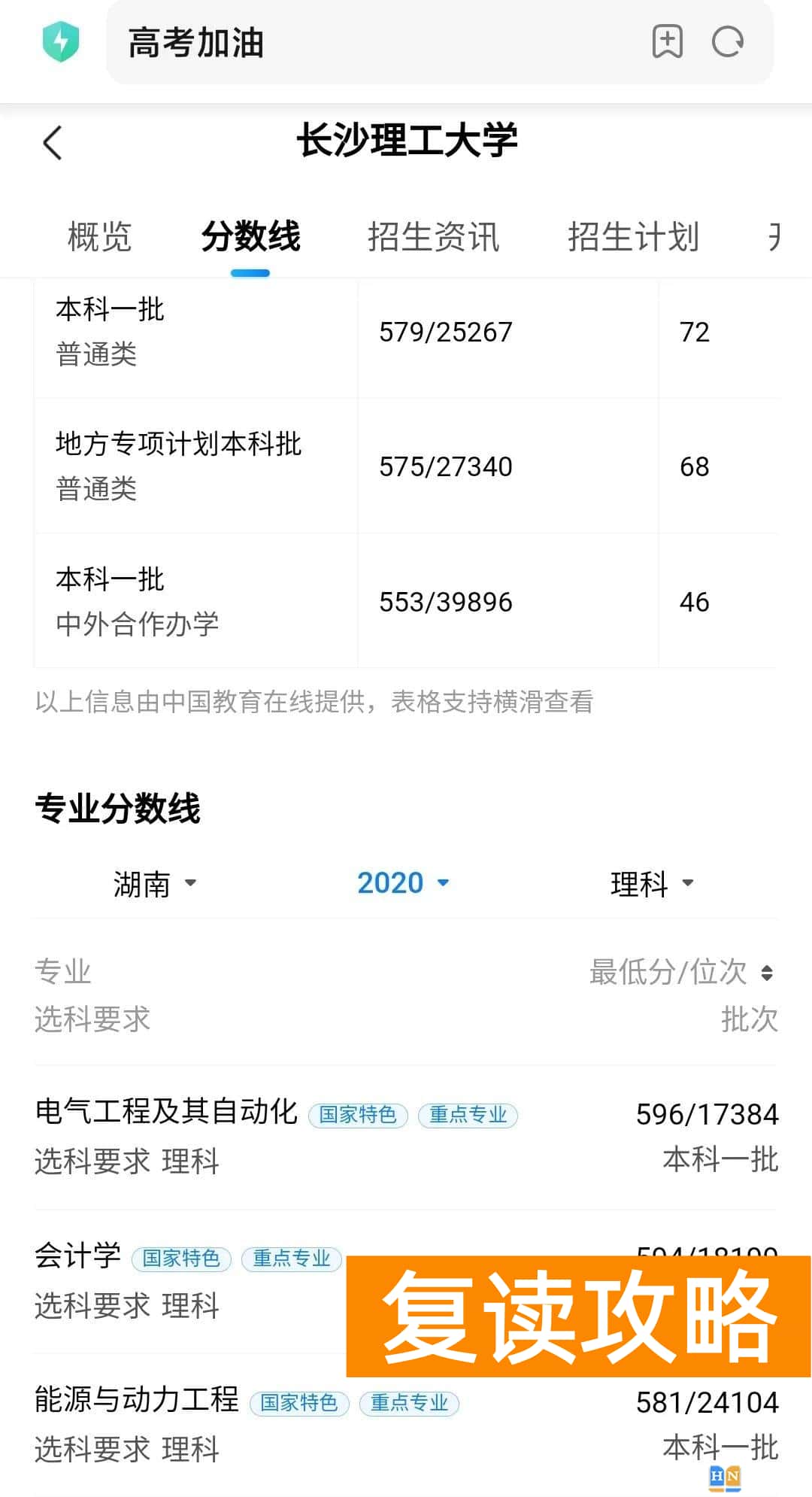Open the 电气工程及其自动化 major entry
Image resolution: width=812 pixels, height=1497 pixels.
(x=167, y=1116)
